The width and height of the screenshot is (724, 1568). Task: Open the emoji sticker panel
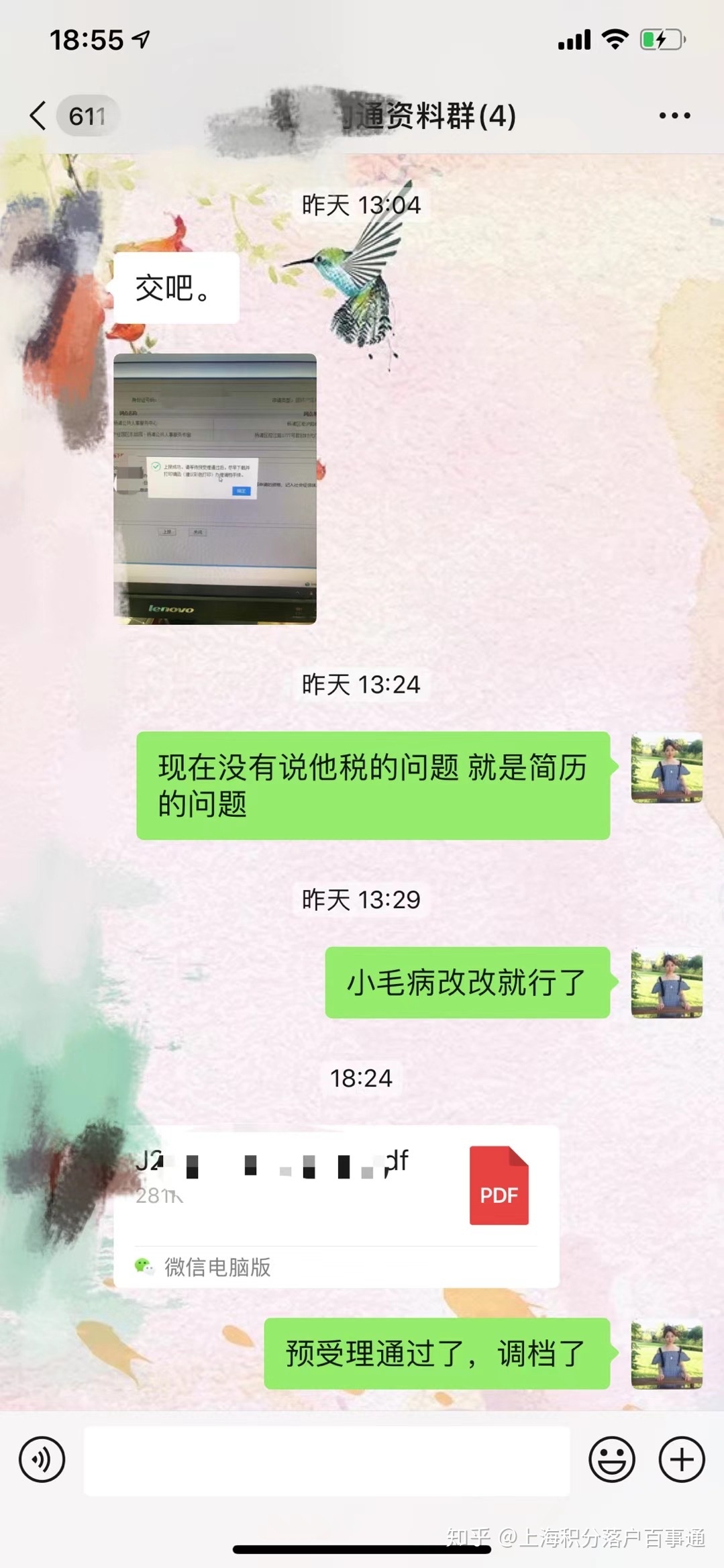(x=611, y=1459)
